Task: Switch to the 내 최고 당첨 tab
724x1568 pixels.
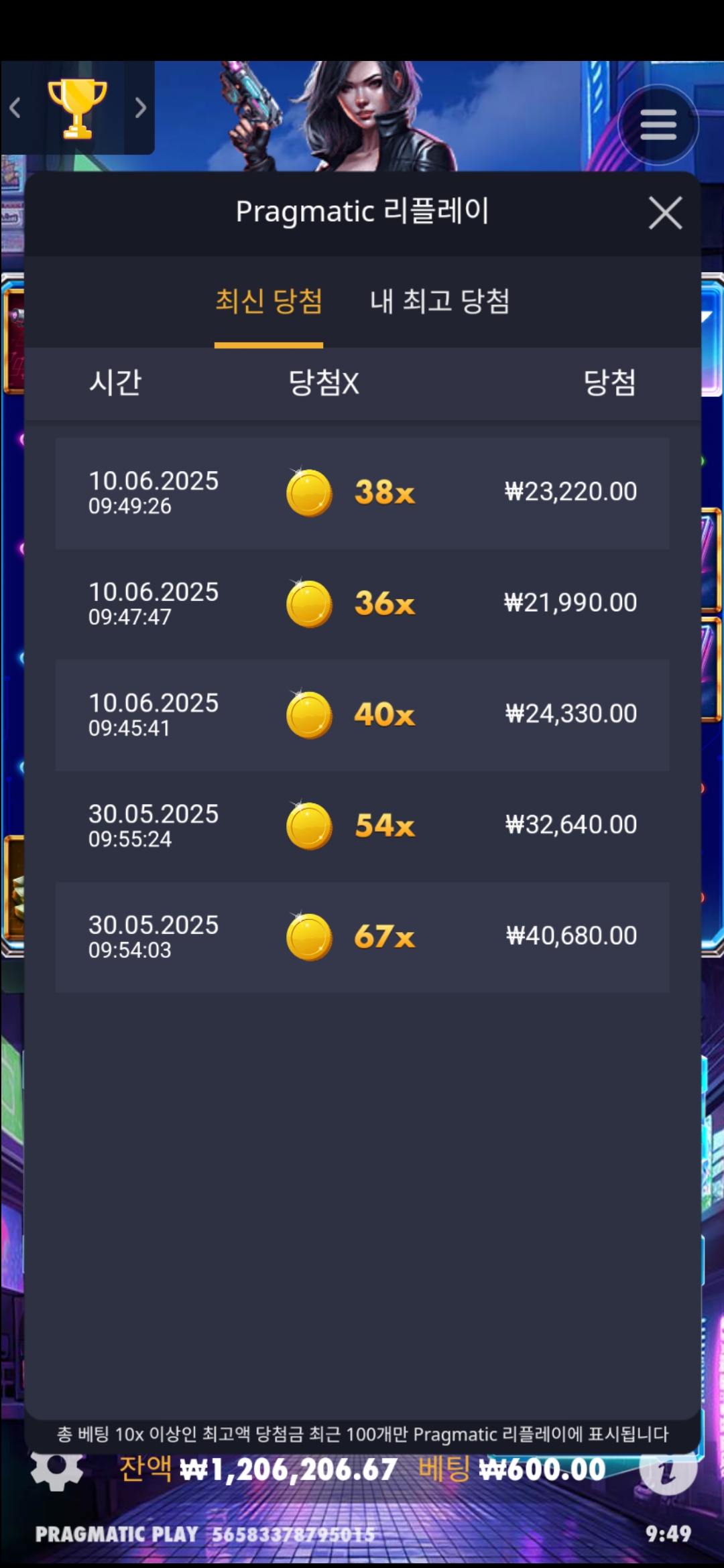Action: (440, 302)
